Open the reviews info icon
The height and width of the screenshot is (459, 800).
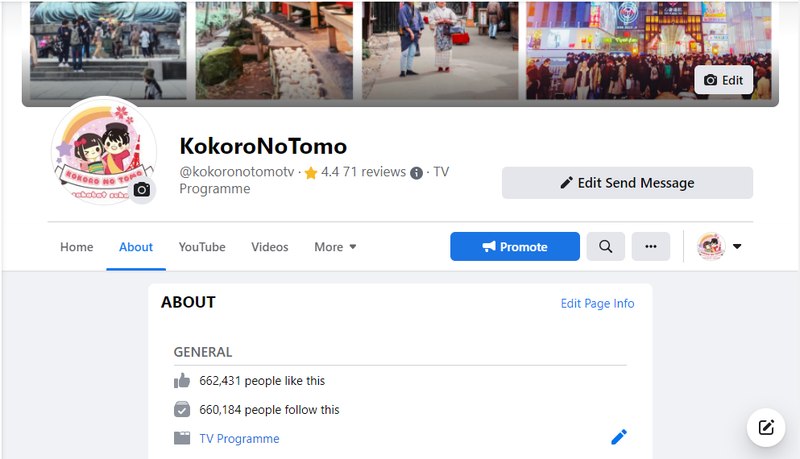coord(416,172)
